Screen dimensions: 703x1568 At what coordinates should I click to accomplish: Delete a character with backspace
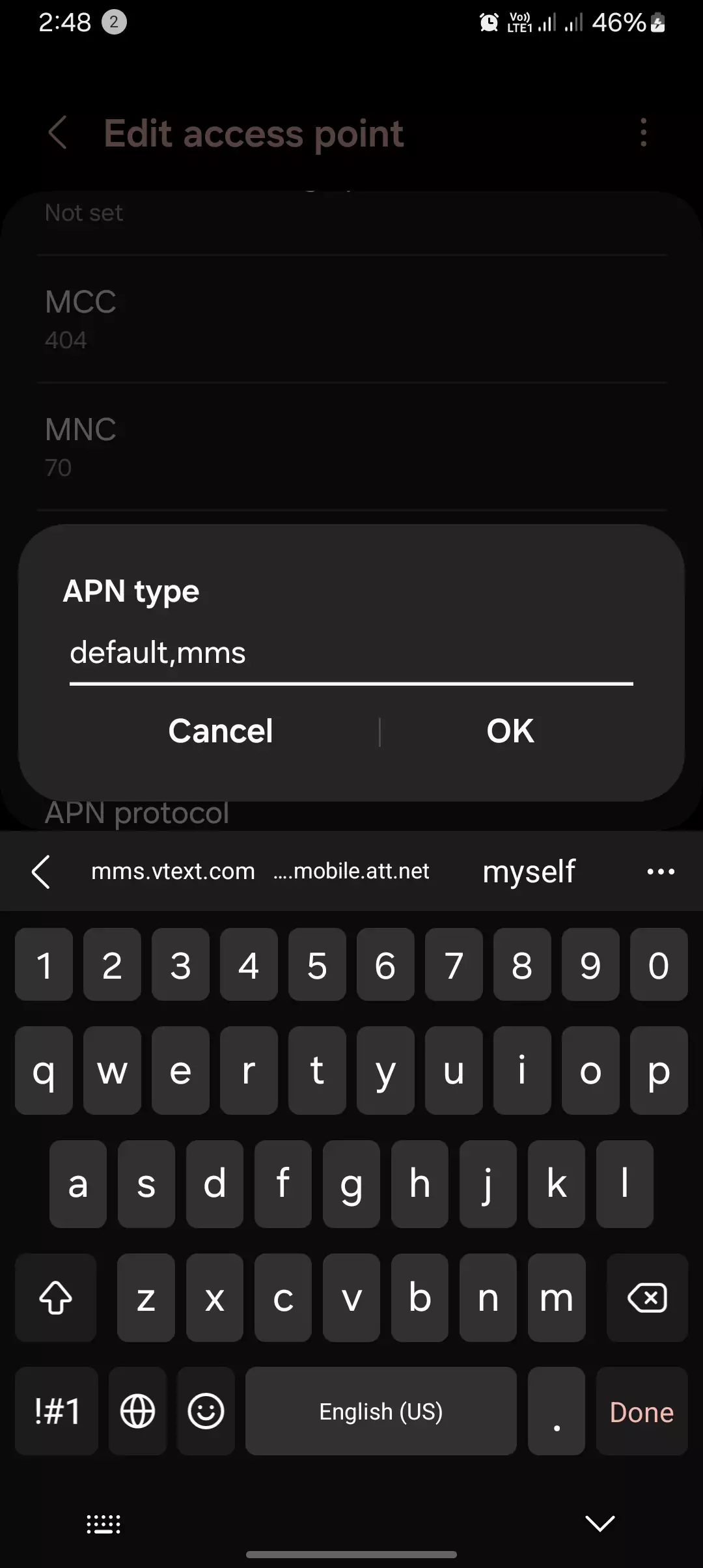pos(646,1298)
